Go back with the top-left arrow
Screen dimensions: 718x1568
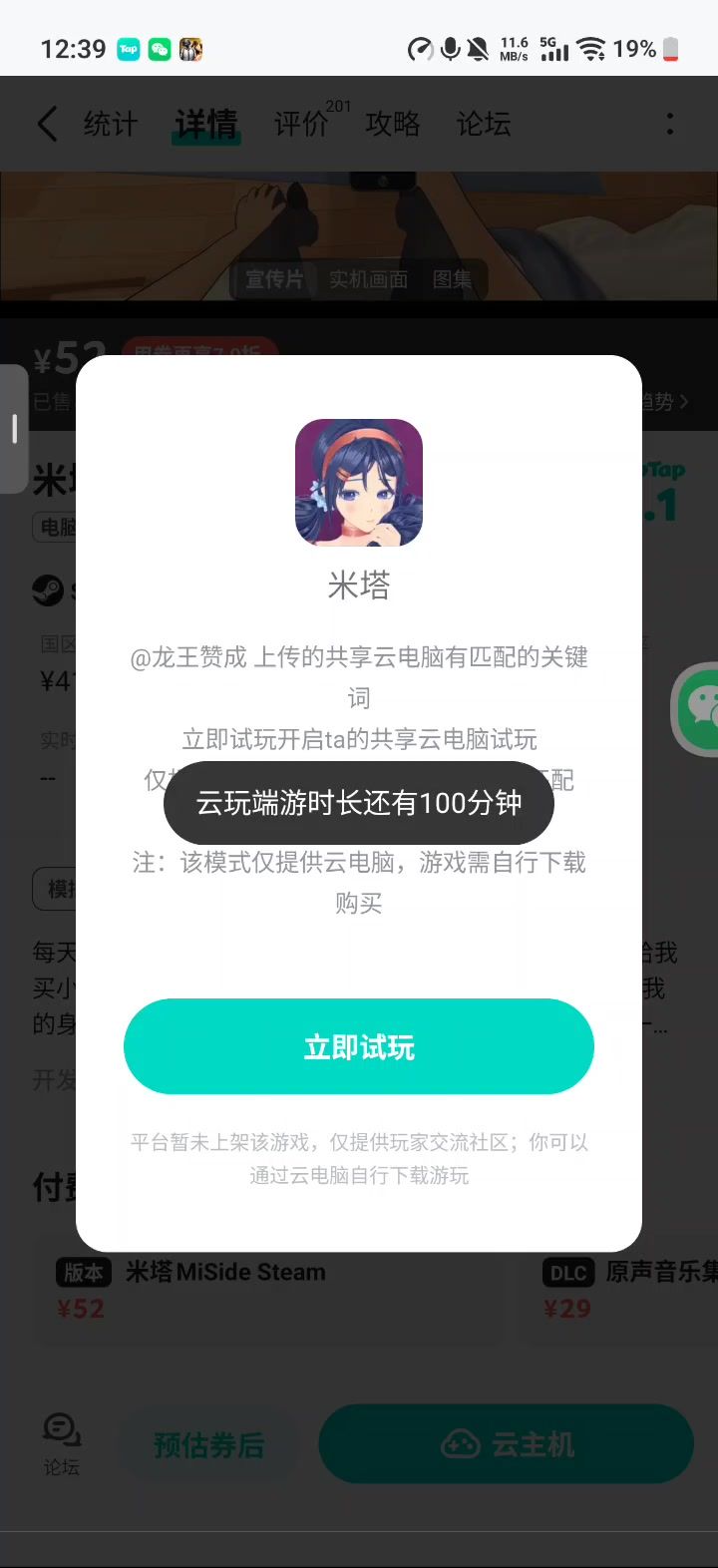pyautogui.click(x=48, y=124)
